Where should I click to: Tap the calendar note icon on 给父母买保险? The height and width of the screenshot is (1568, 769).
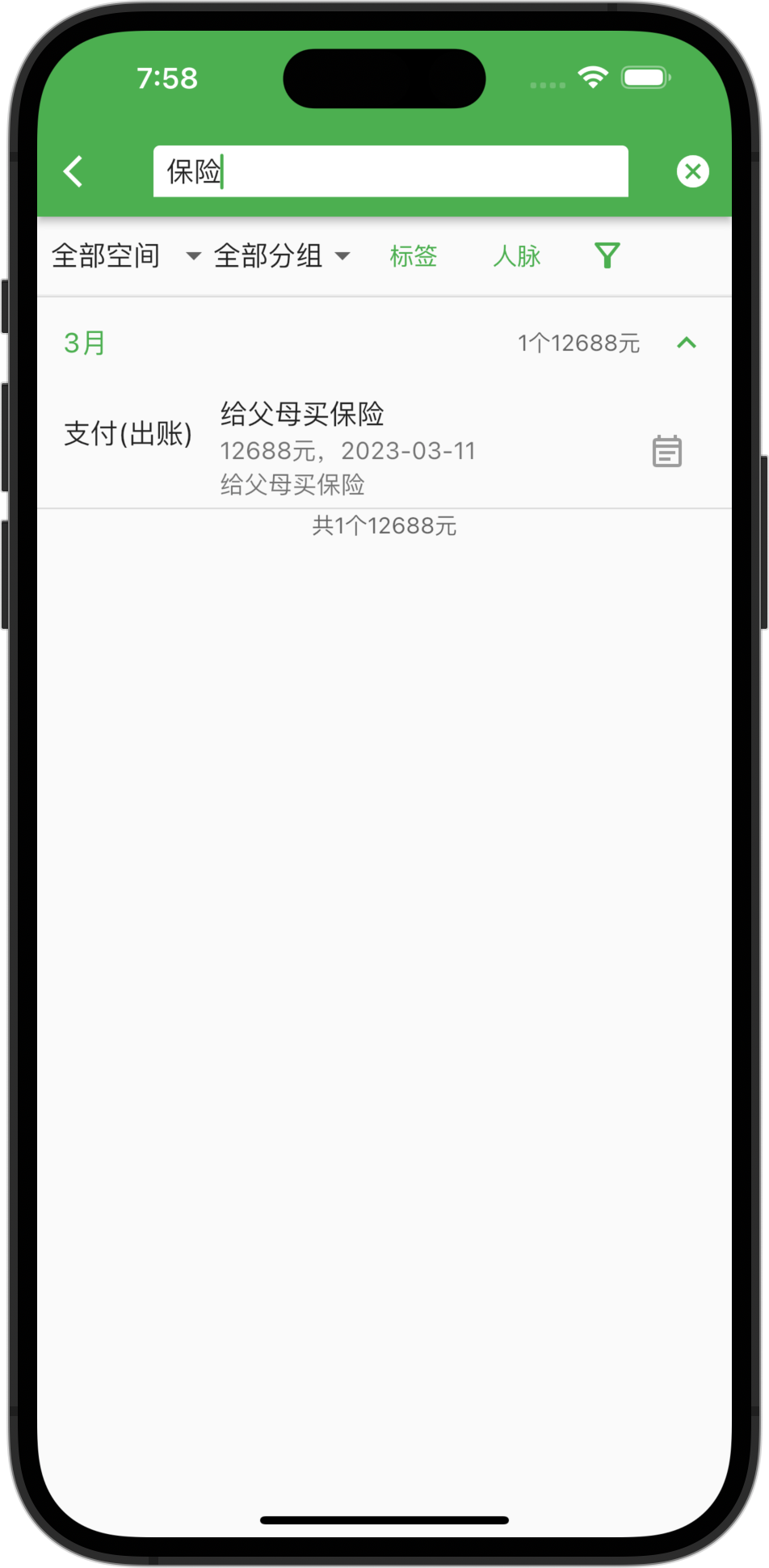pos(667,451)
